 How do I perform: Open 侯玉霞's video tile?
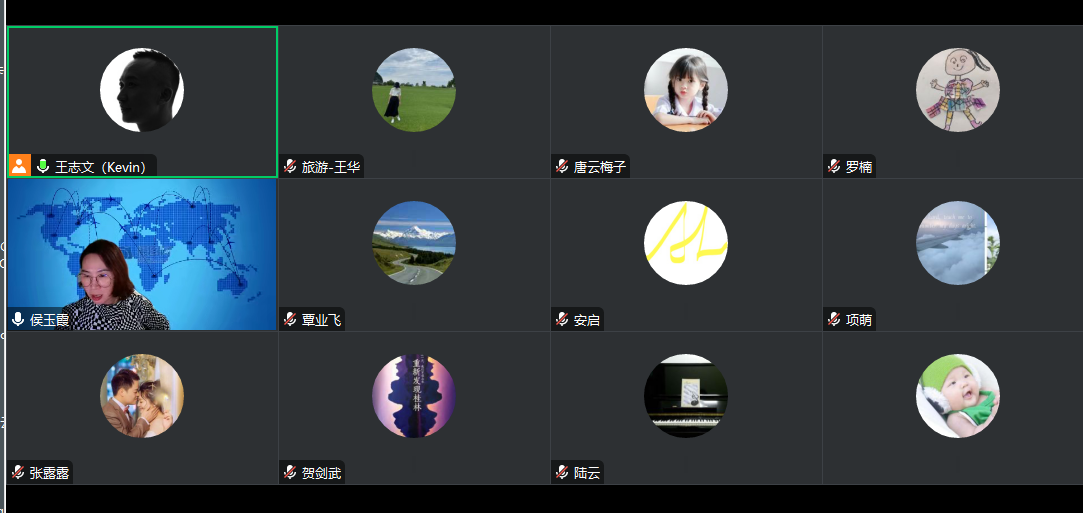pos(142,255)
